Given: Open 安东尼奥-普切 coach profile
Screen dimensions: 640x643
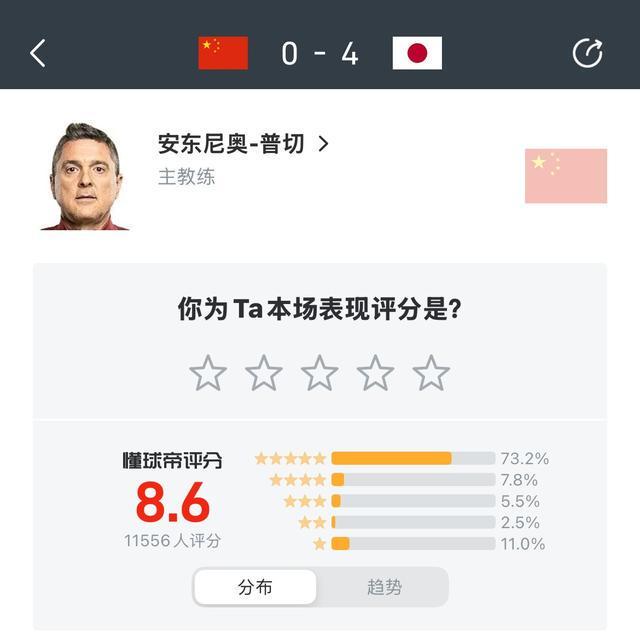Looking at the screenshot, I should point(243,143).
